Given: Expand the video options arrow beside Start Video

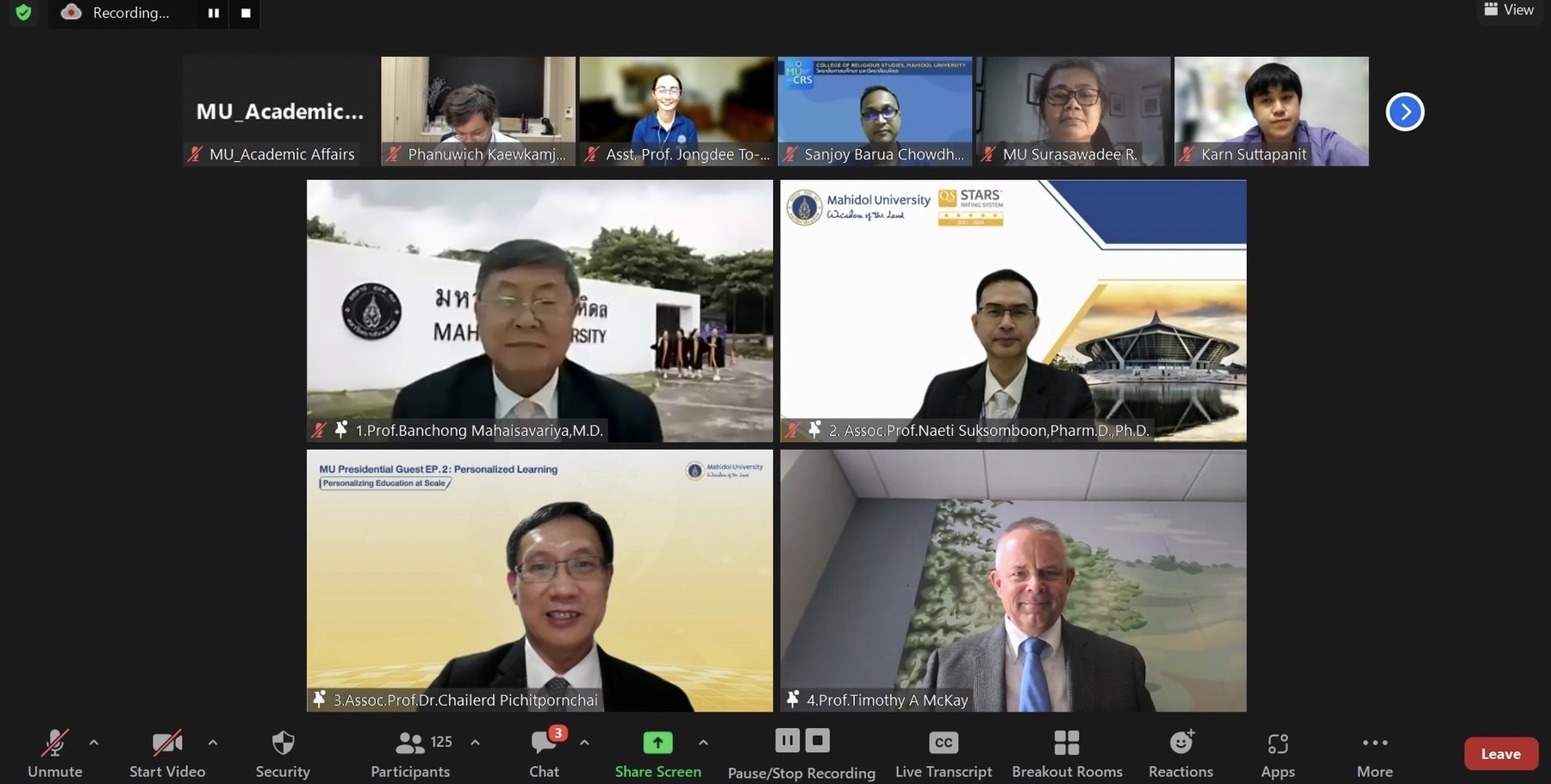Looking at the screenshot, I should pyautogui.click(x=213, y=743).
